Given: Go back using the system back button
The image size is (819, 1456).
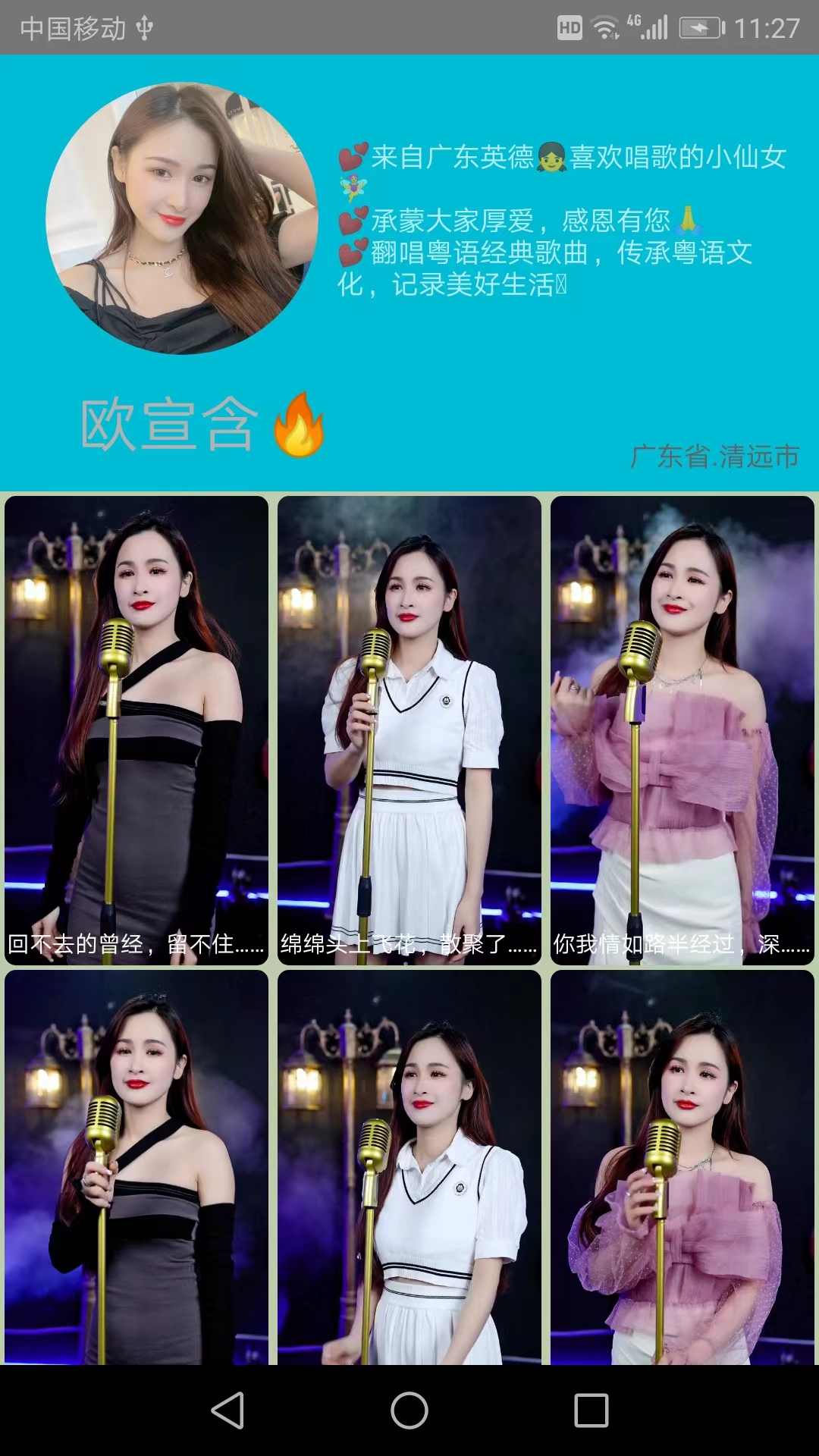Looking at the screenshot, I should click(227, 1410).
